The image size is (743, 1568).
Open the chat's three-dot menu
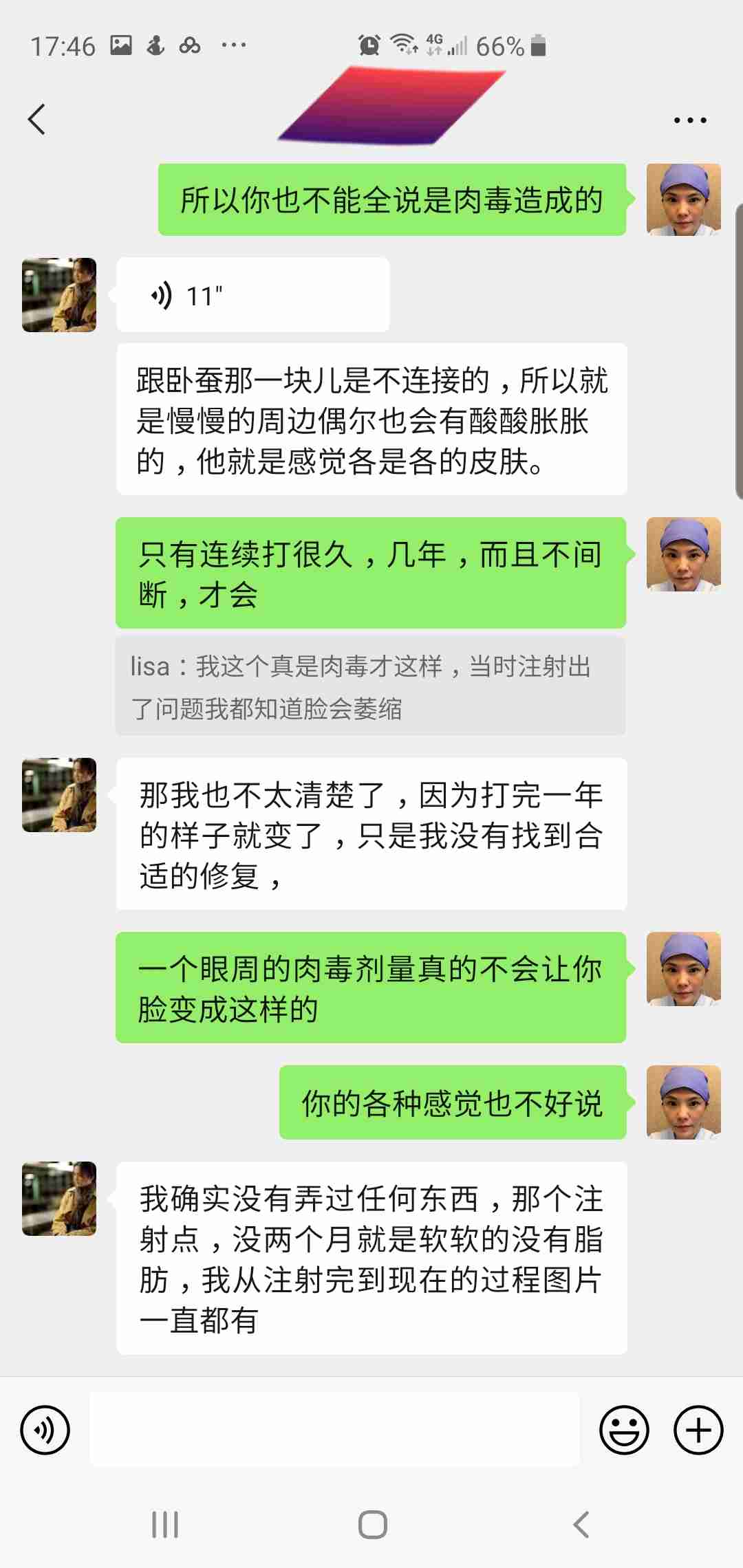pos(689,120)
